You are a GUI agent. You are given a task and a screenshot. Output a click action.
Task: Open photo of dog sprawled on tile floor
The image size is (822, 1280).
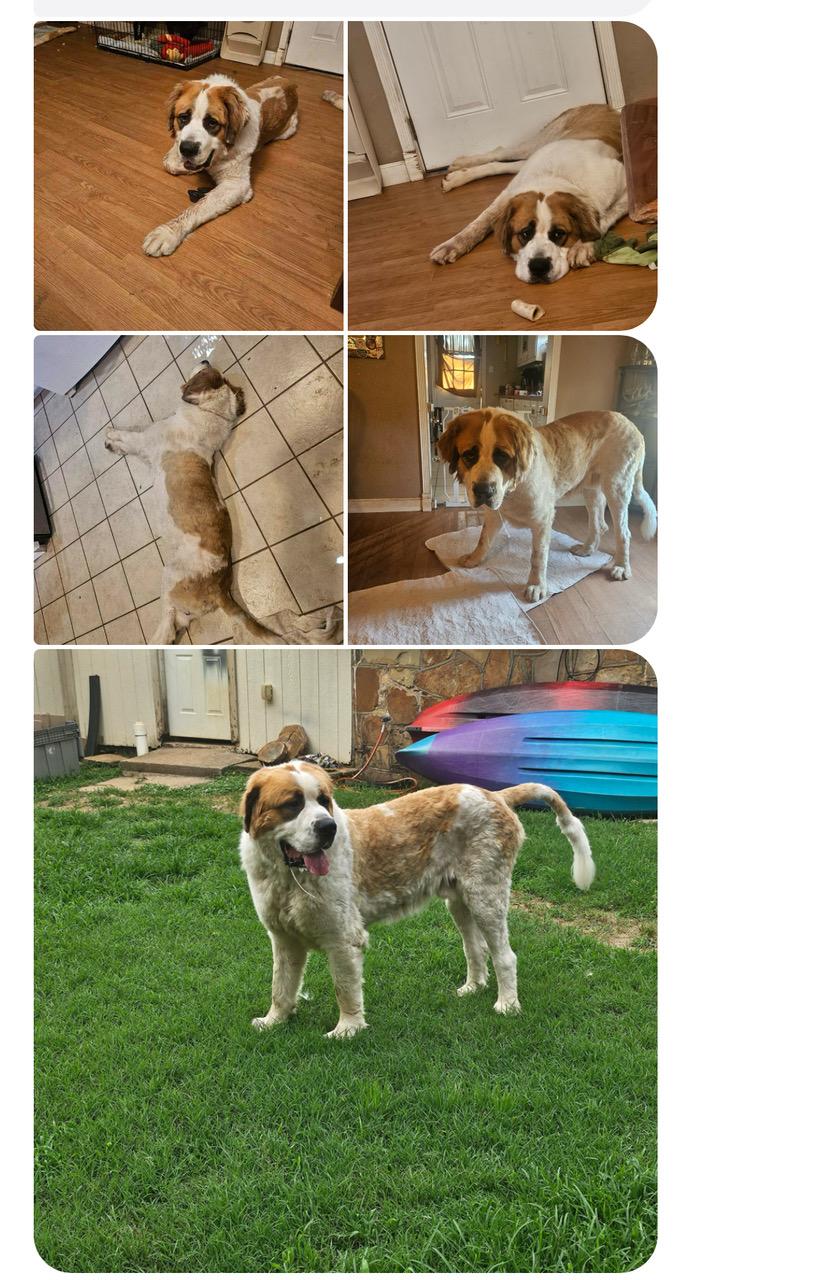point(188,489)
